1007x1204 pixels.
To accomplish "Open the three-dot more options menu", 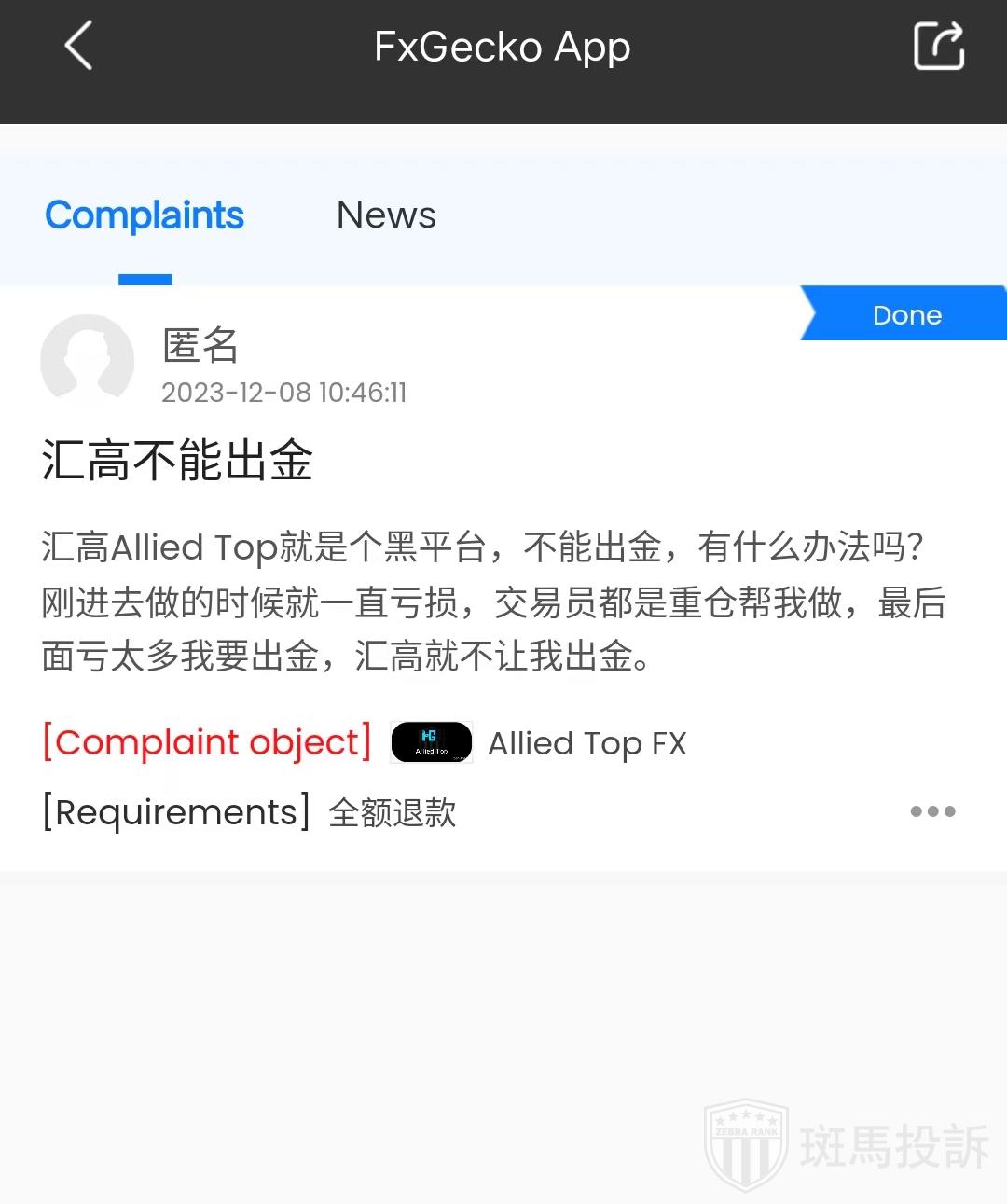I will coord(932,811).
